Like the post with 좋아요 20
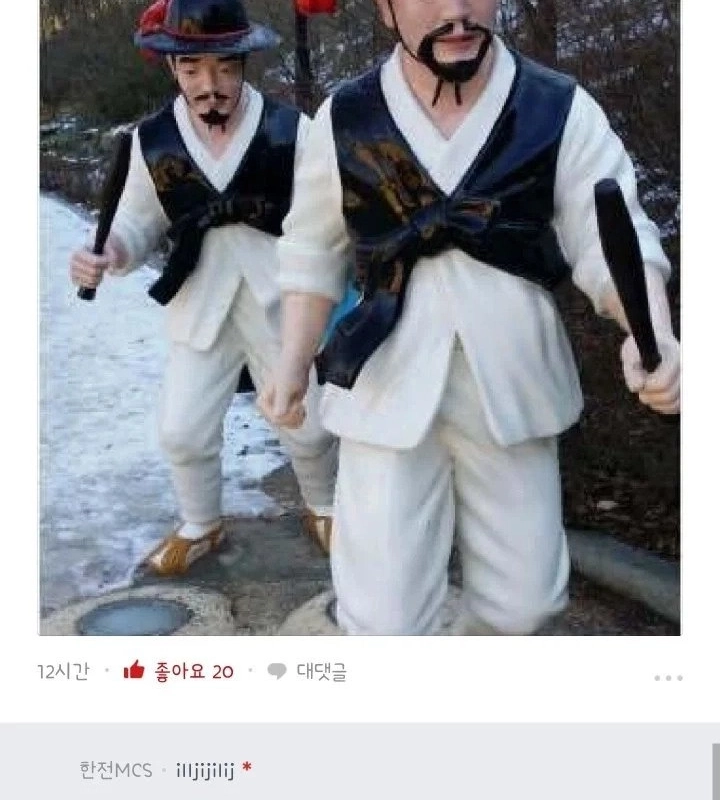720x800 pixels. pos(178,671)
